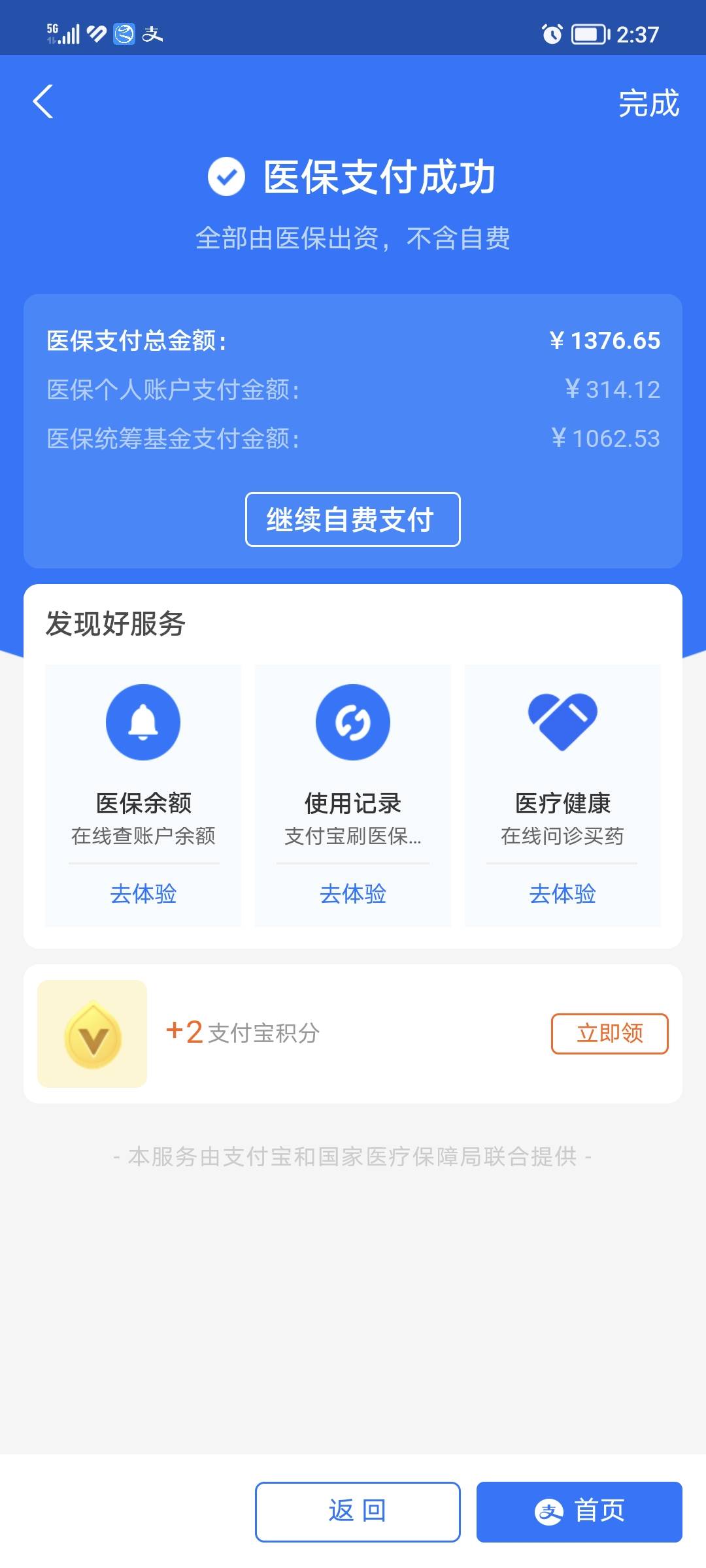Tap the 医保余额 bell icon
The height and width of the screenshot is (1568, 706).
143,722
